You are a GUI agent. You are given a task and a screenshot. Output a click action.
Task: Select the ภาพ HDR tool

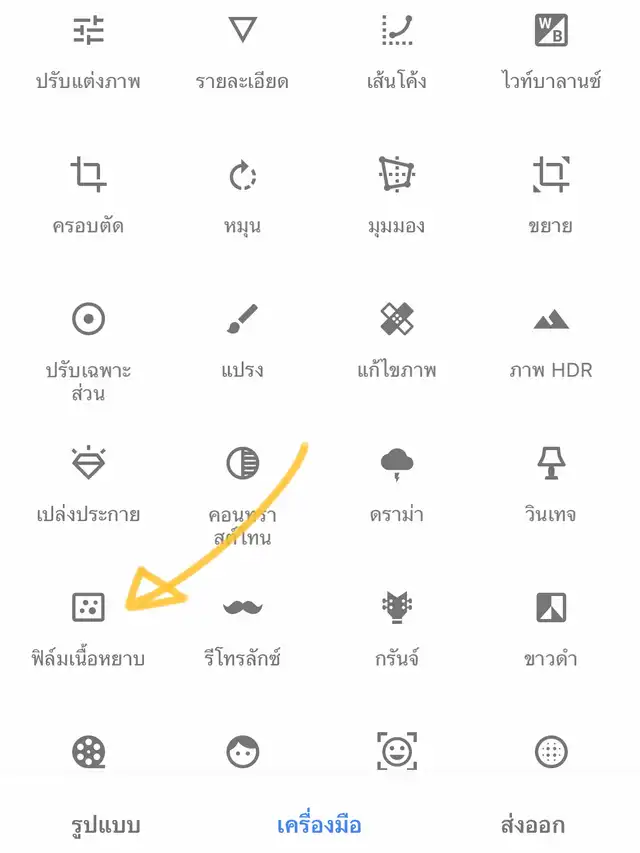(x=551, y=338)
